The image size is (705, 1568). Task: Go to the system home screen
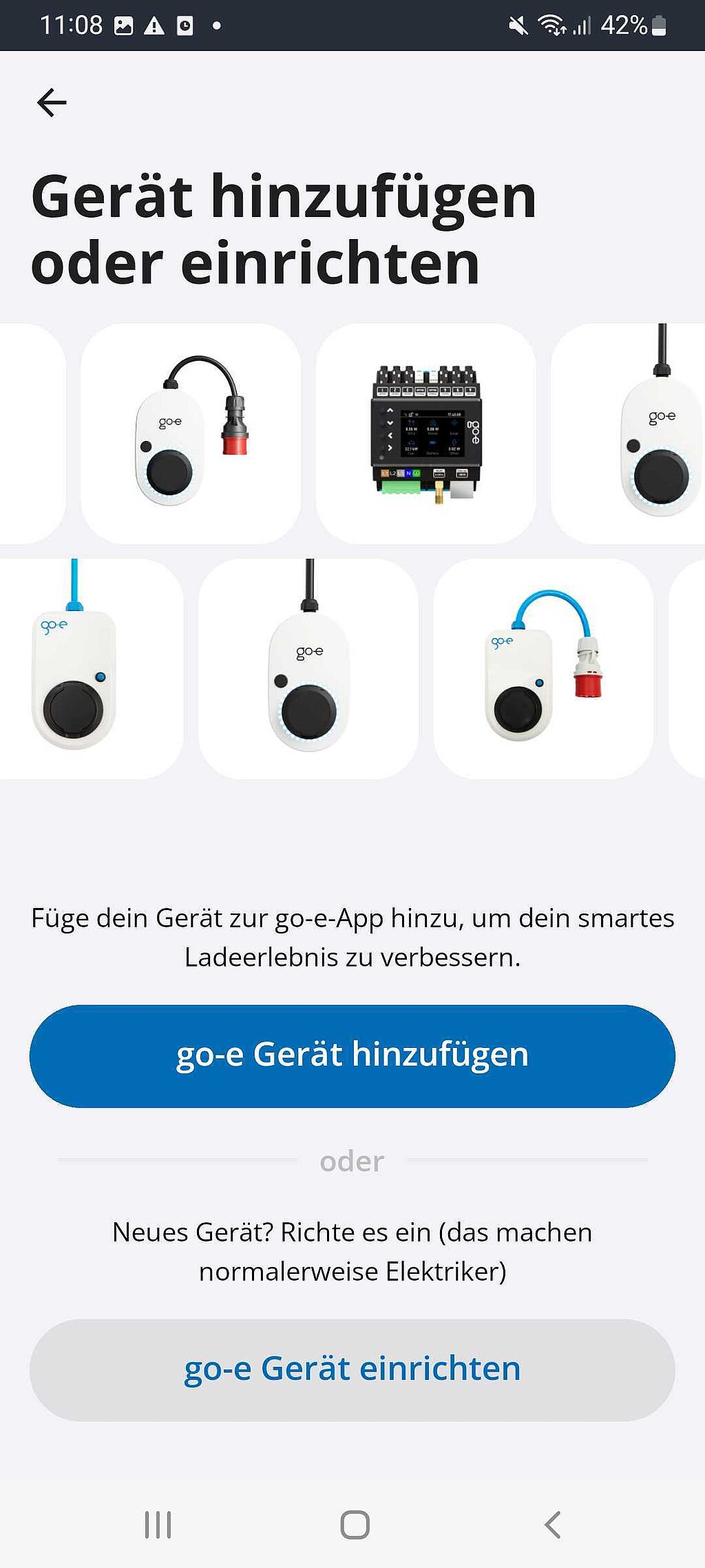click(x=355, y=1525)
